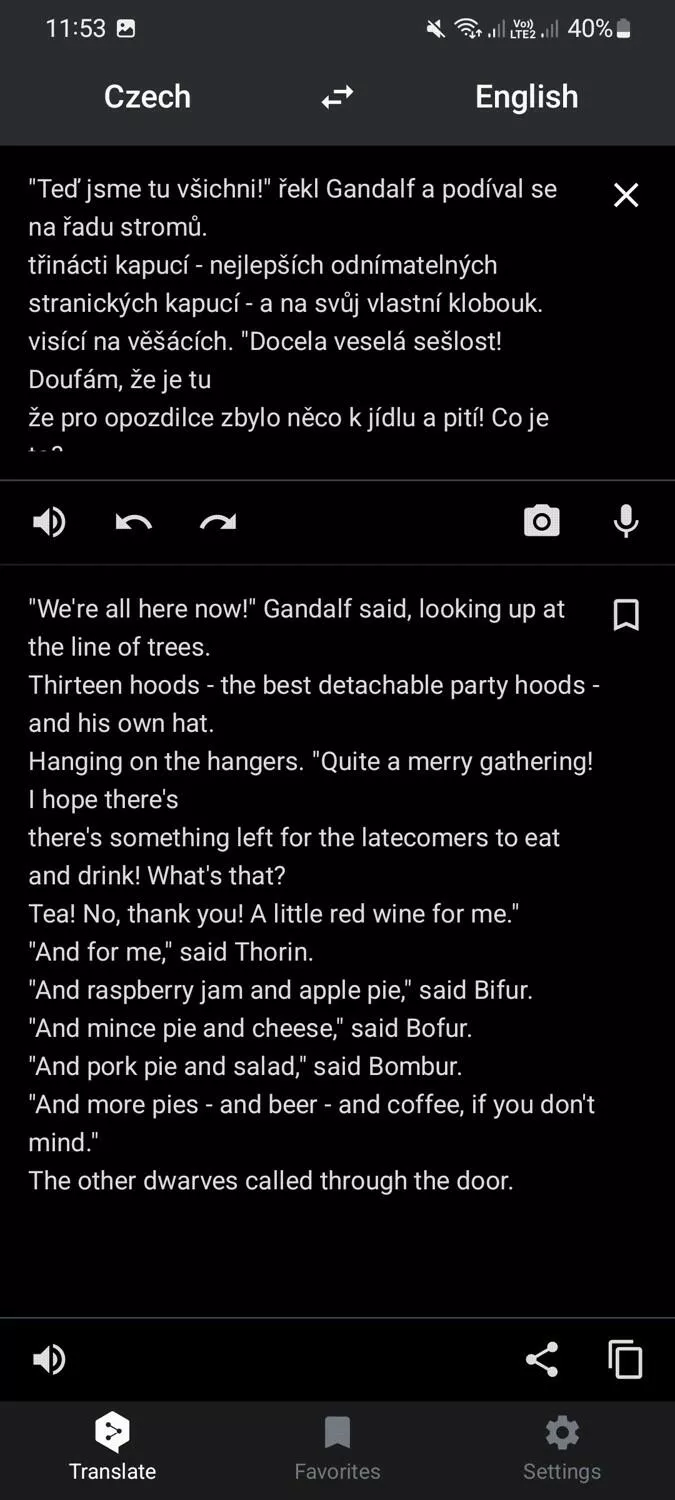The image size is (675, 1500).
Task: Listen to the Czech source text
Action: pyautogui.click(x=49, y=522)
